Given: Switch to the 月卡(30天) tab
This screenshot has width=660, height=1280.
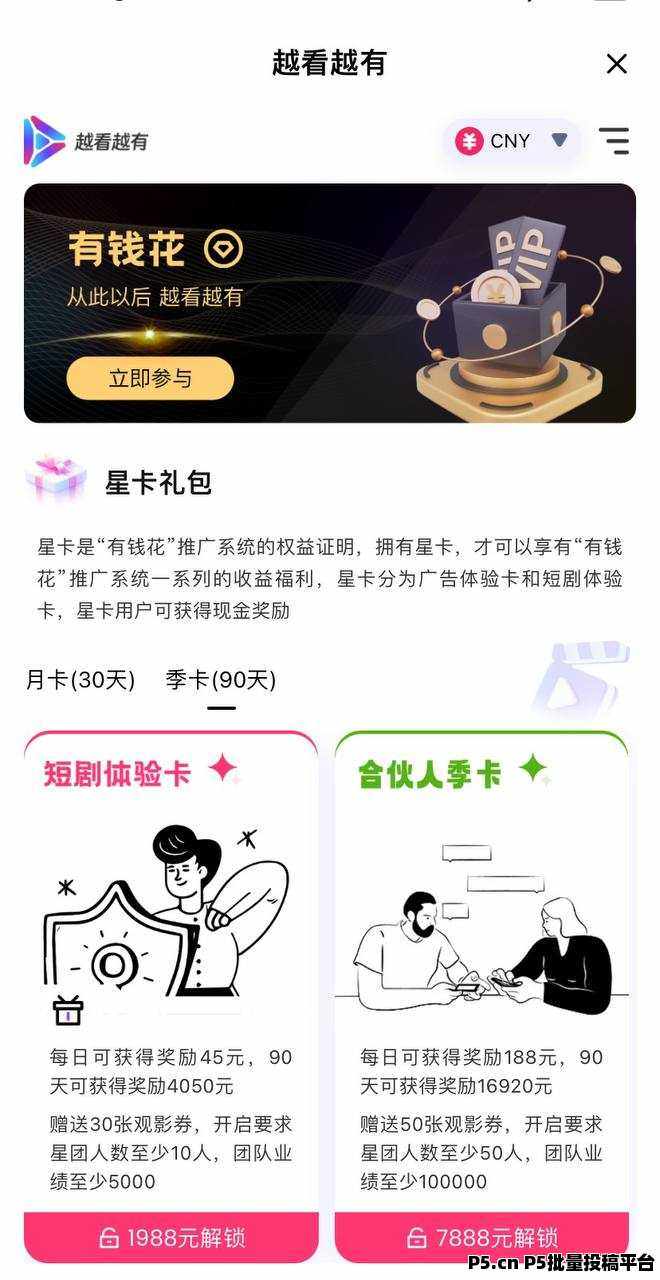Looking at the screenshot, I should pyautogui.click(x=80, y=680).
